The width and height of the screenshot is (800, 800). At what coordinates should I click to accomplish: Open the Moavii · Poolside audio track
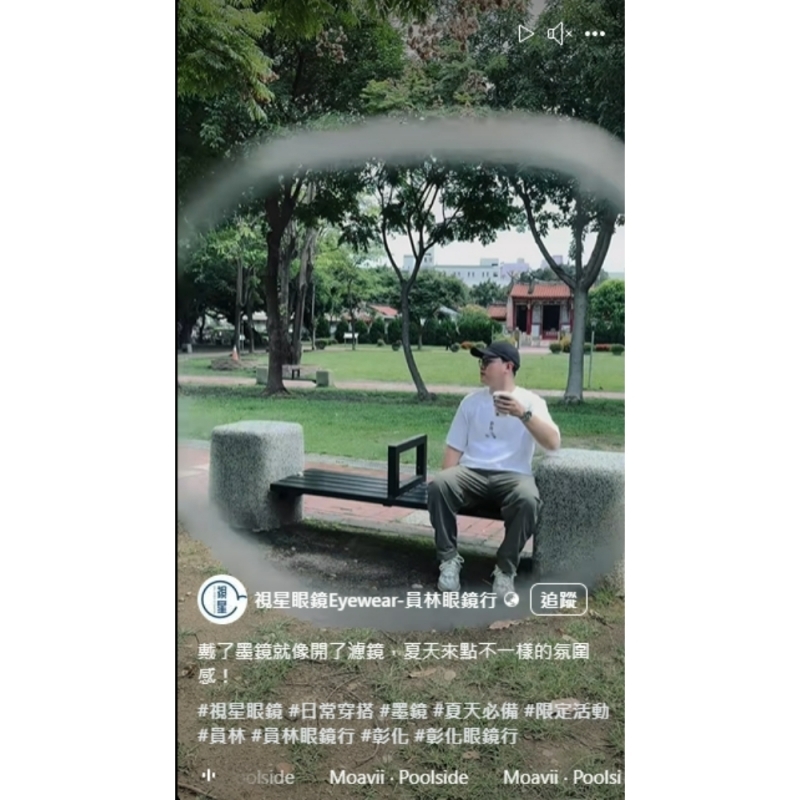point(398,777)
